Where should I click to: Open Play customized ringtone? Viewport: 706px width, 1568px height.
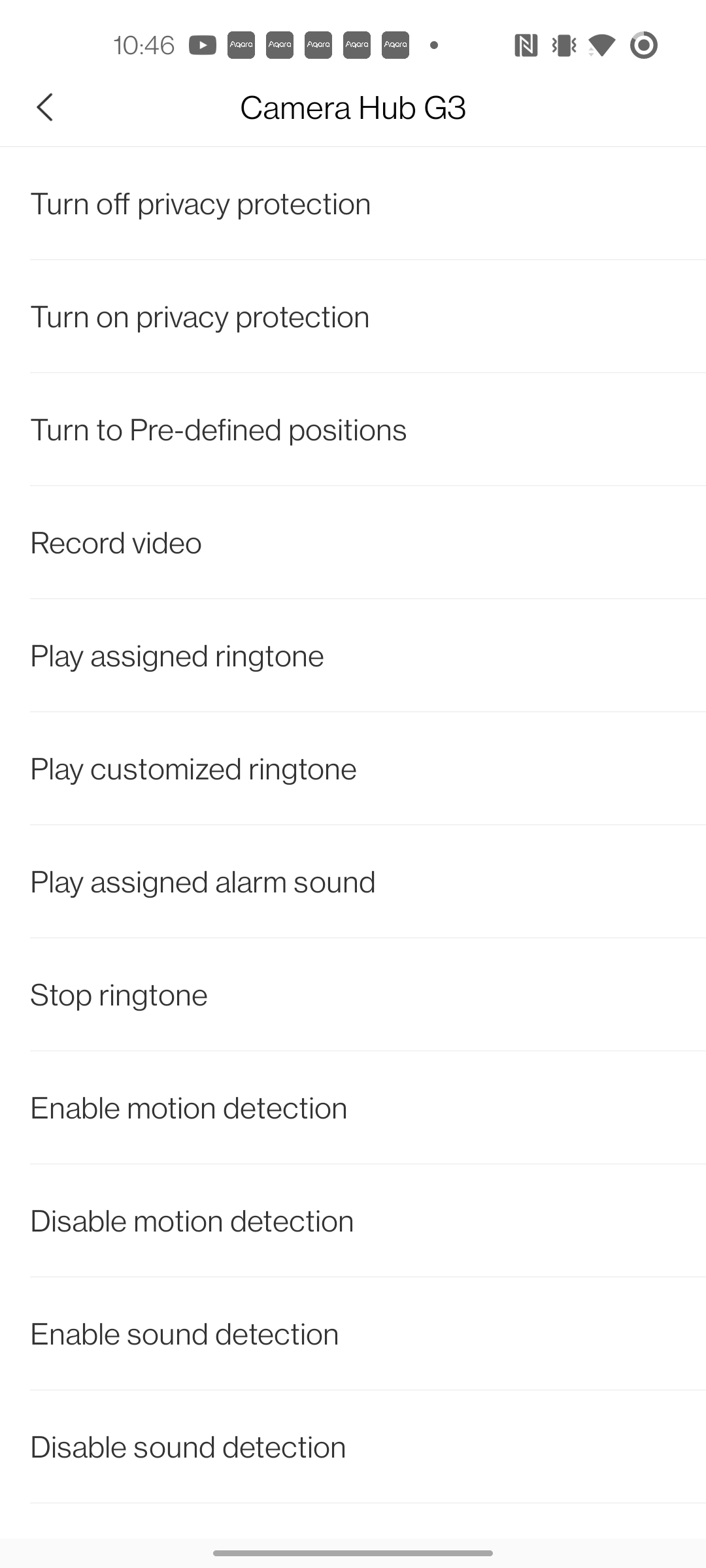353,769
